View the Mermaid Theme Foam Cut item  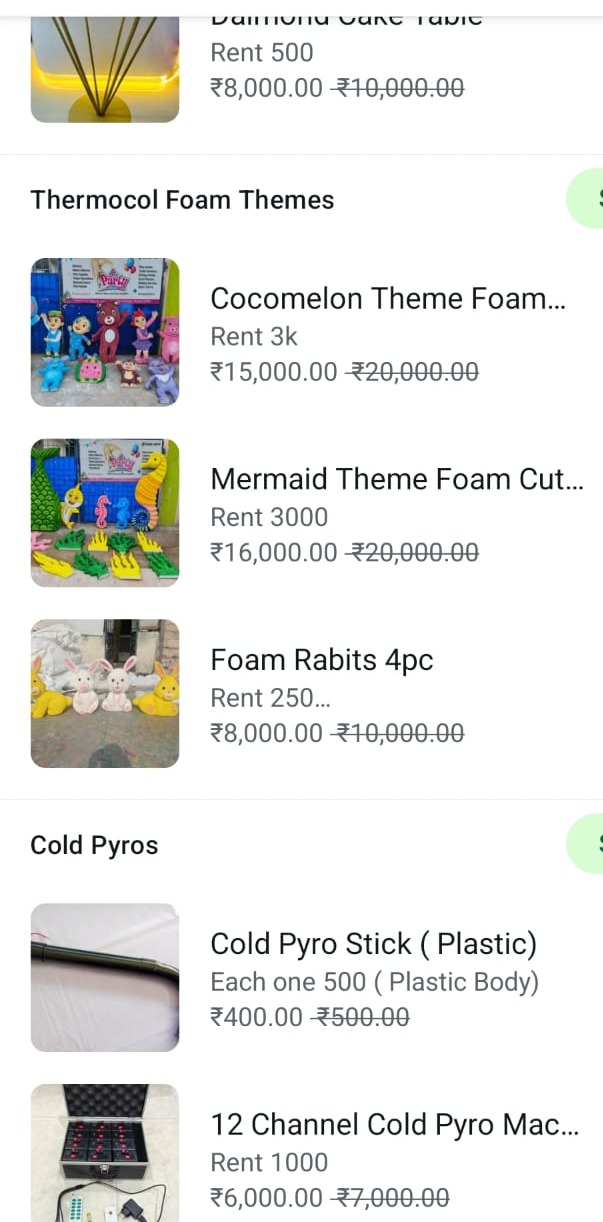tap(396, 480)
